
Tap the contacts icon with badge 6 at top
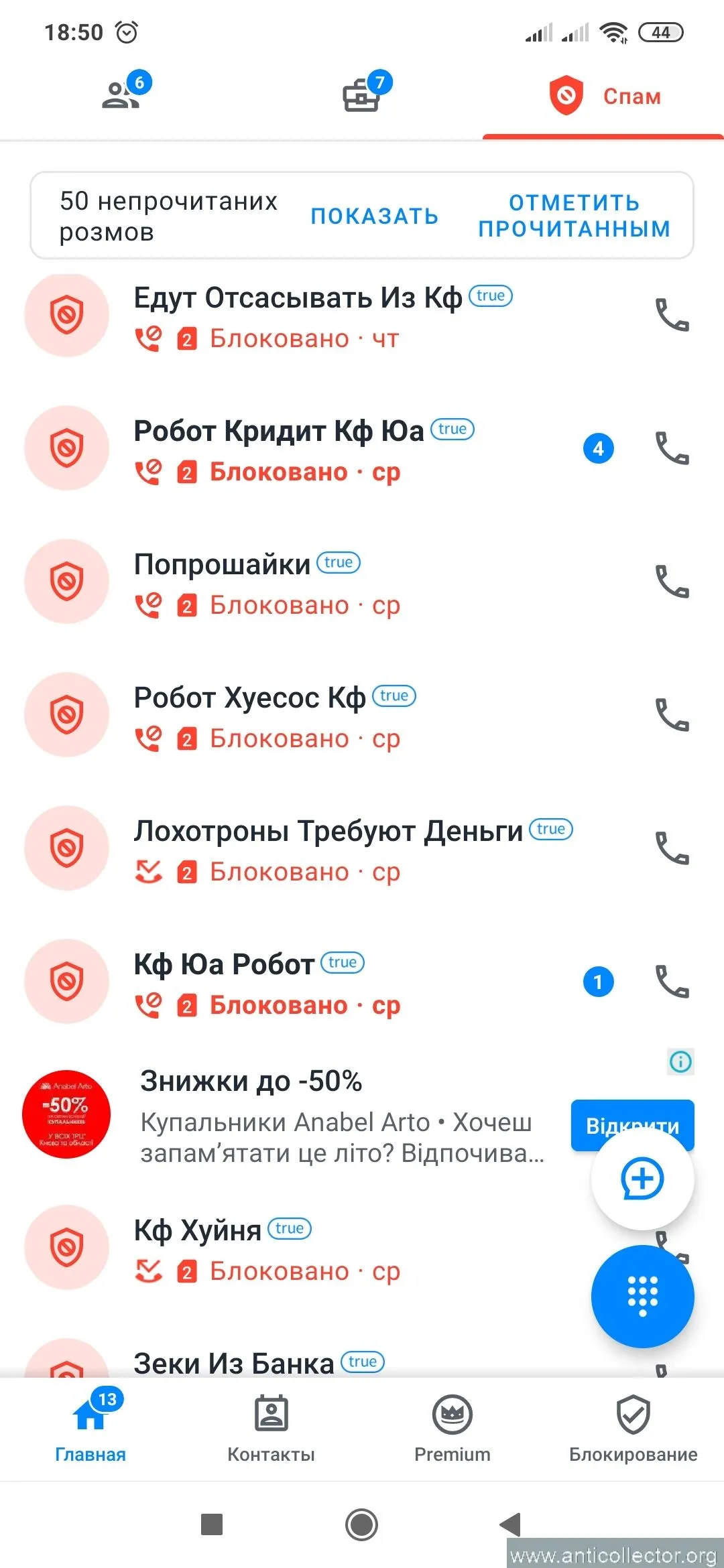(x=121, y=95)
